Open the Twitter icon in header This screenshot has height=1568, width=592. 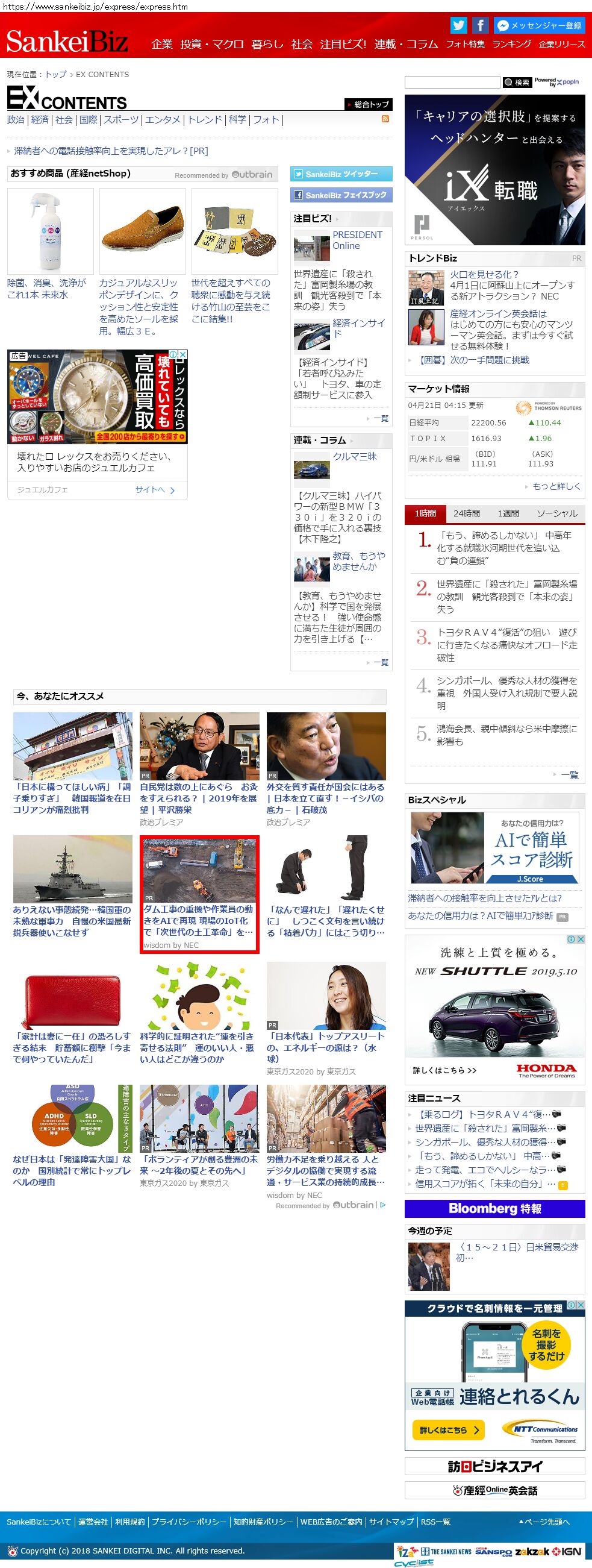click(x=459, y=25)
